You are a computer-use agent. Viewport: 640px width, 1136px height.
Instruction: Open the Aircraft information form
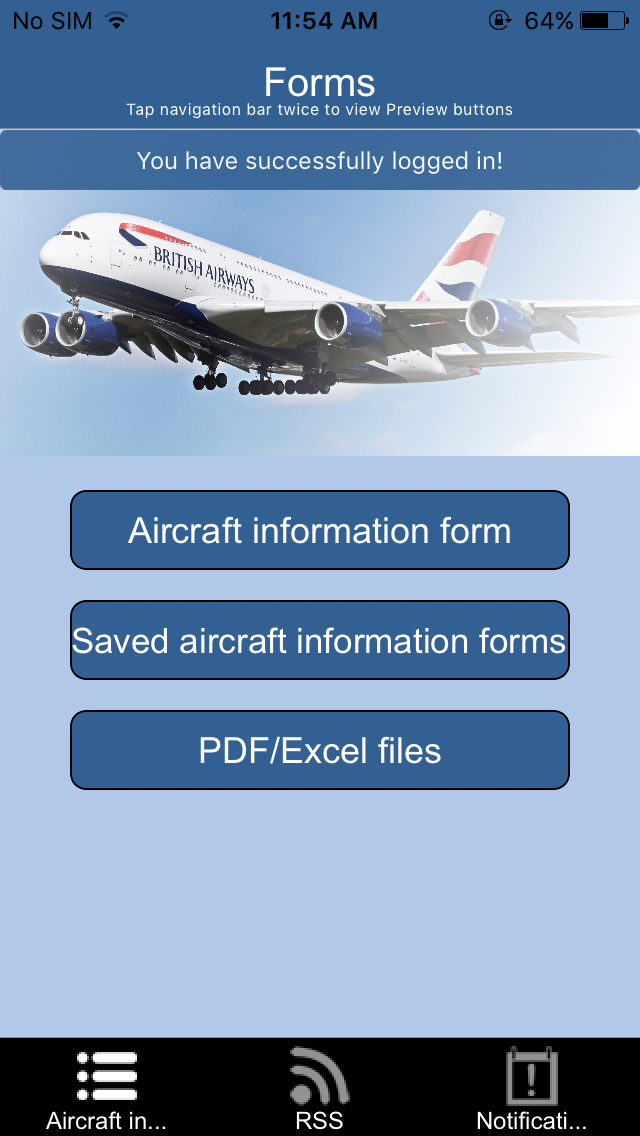click(320, 530)
